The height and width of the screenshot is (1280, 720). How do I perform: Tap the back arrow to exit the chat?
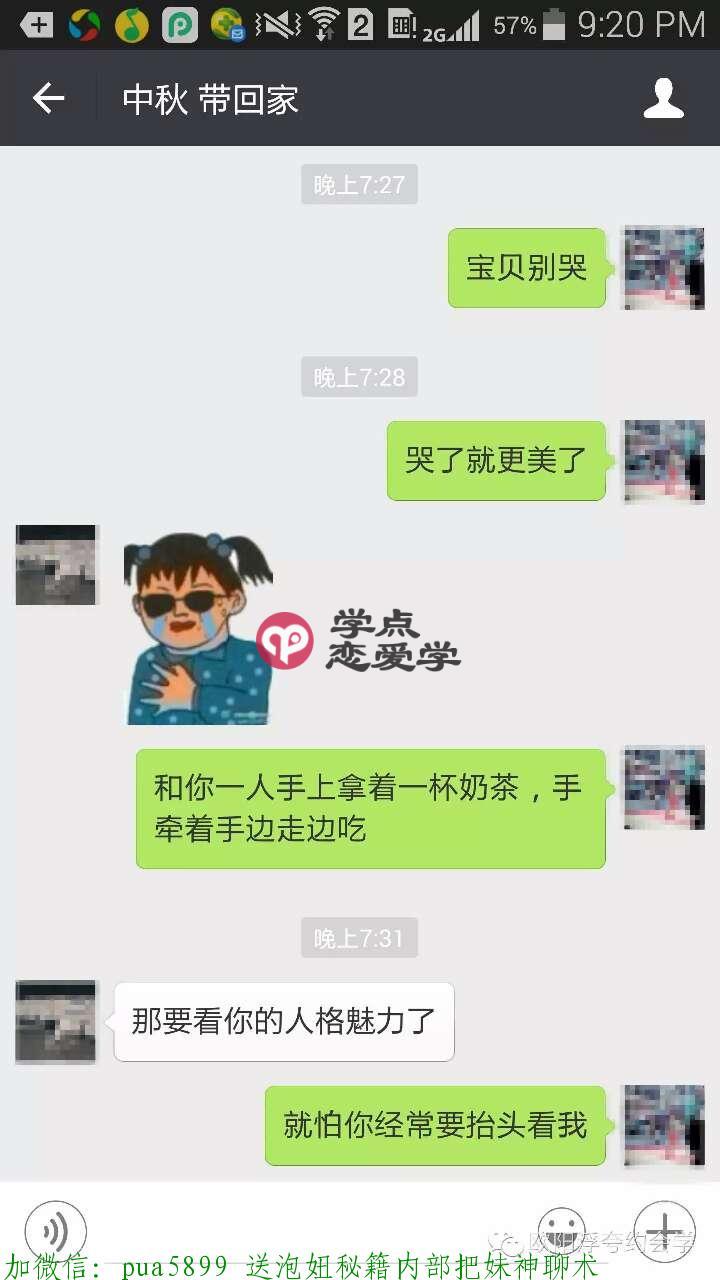47,98
